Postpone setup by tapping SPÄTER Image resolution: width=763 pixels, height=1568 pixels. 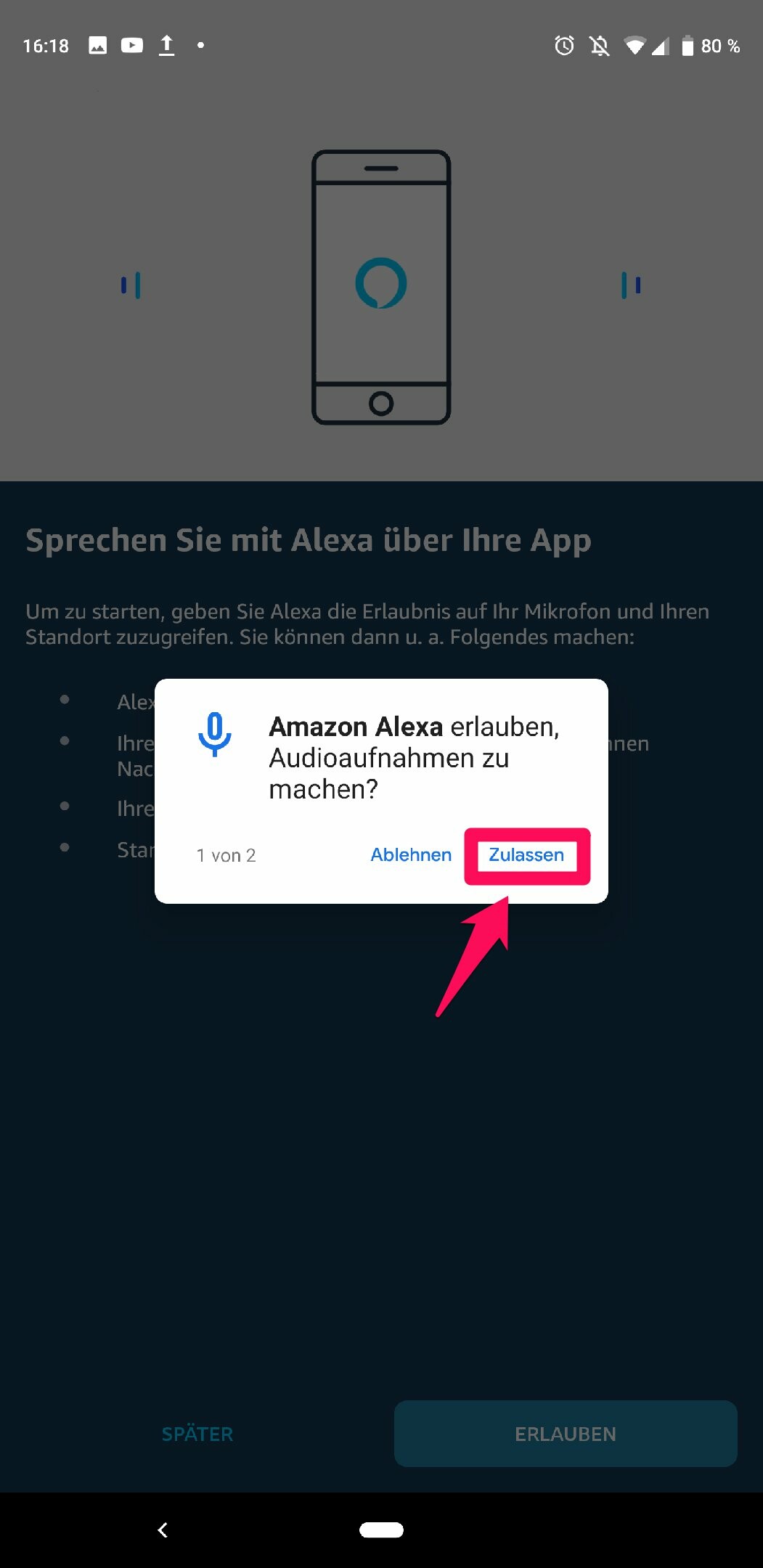[x=197, y=1434]
